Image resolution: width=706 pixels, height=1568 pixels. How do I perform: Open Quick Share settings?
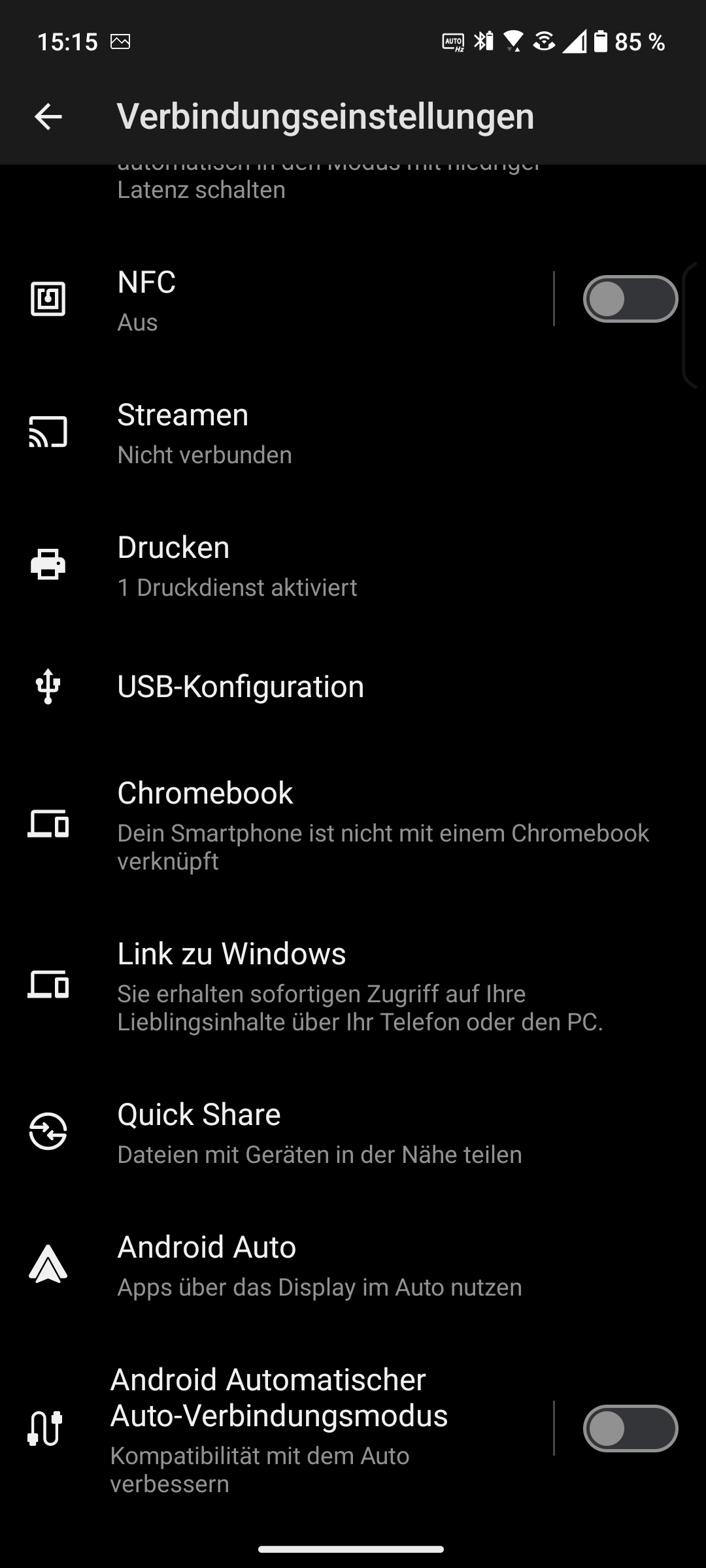click(353, 1132)
